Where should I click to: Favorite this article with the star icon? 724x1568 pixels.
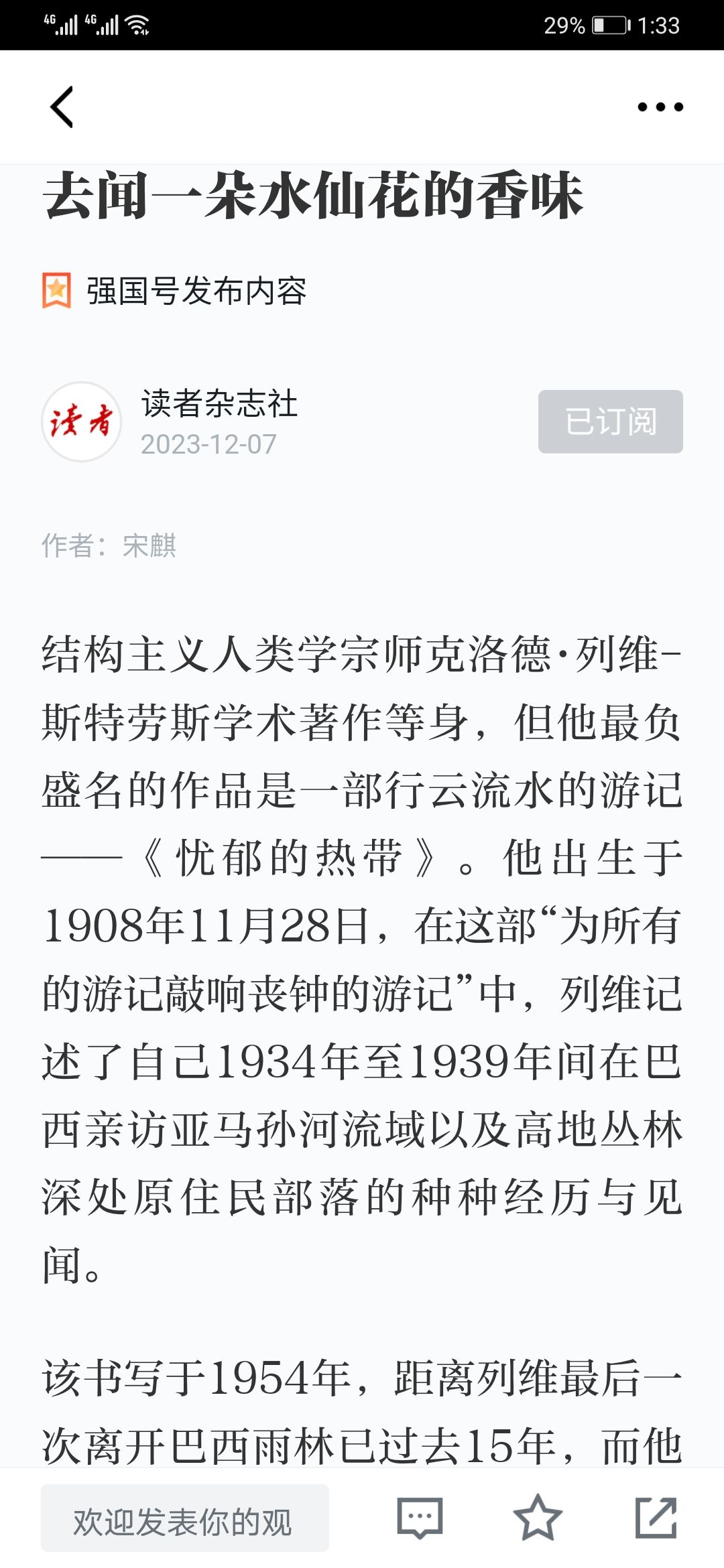click(x=538, y=1518)
